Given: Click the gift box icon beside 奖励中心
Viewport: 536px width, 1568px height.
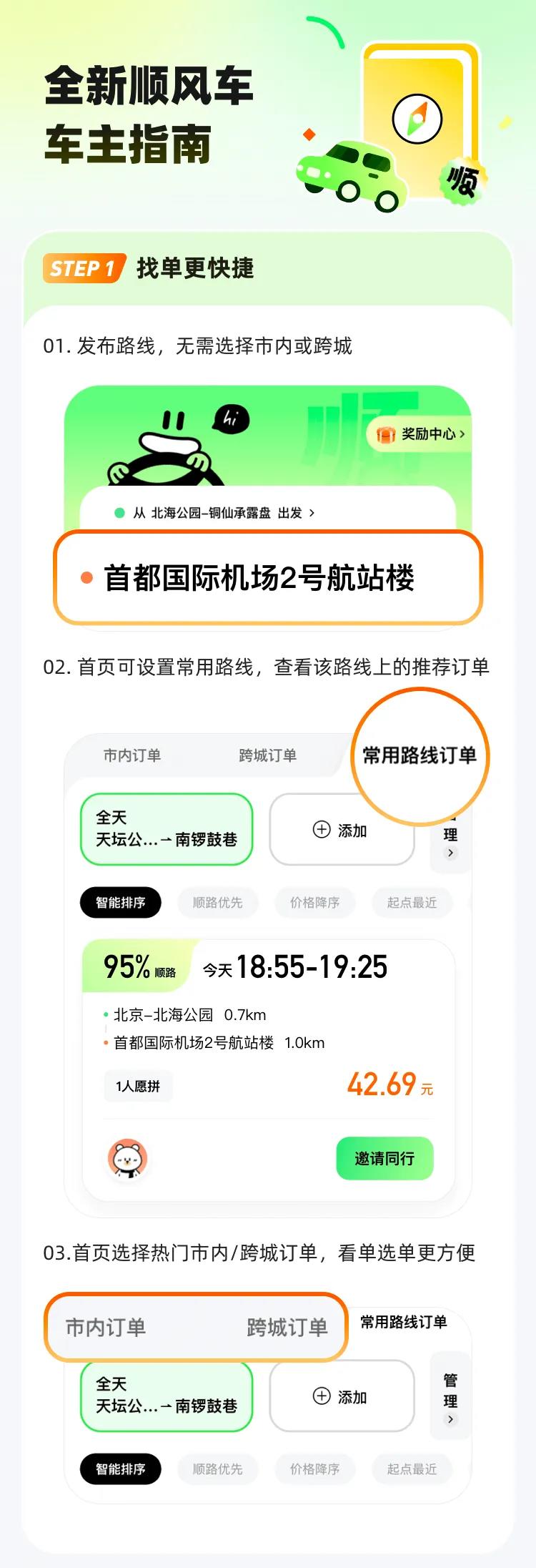Looking at the screenshot, I should 386,435.
